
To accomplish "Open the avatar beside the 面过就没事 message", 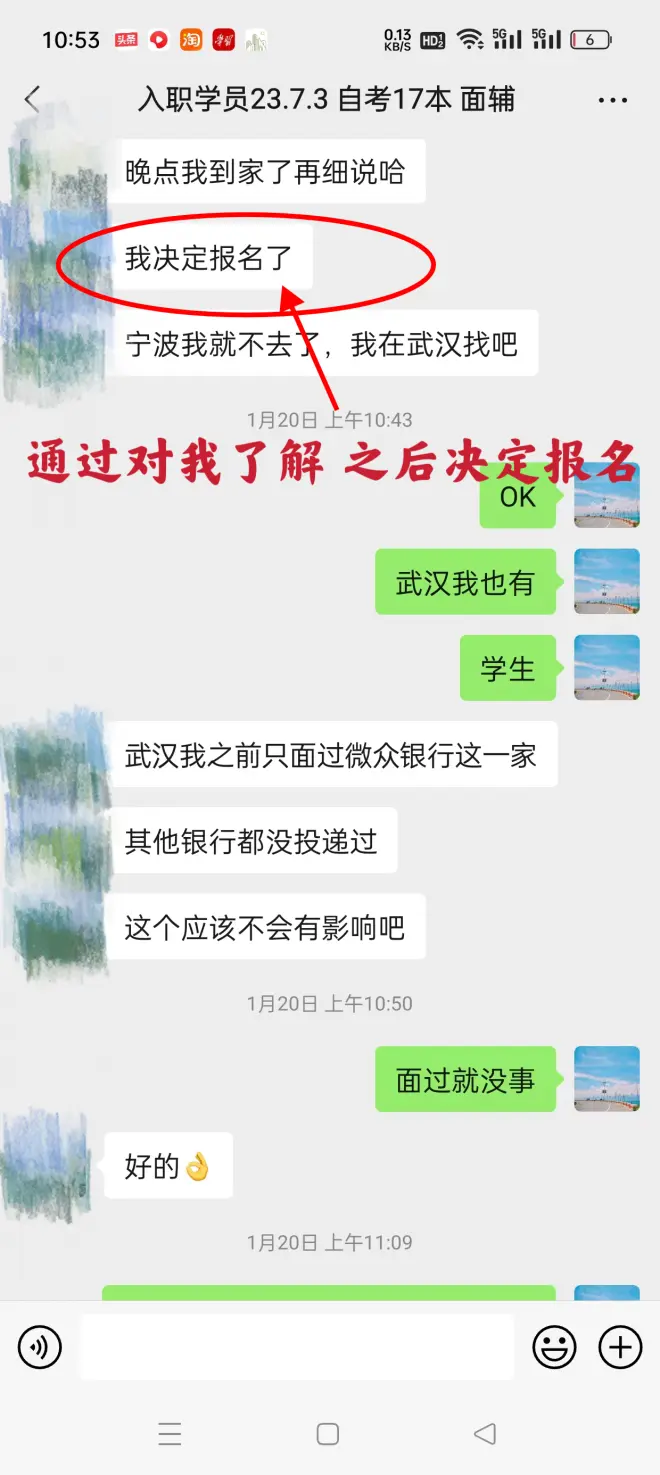I will (606, 1079).
